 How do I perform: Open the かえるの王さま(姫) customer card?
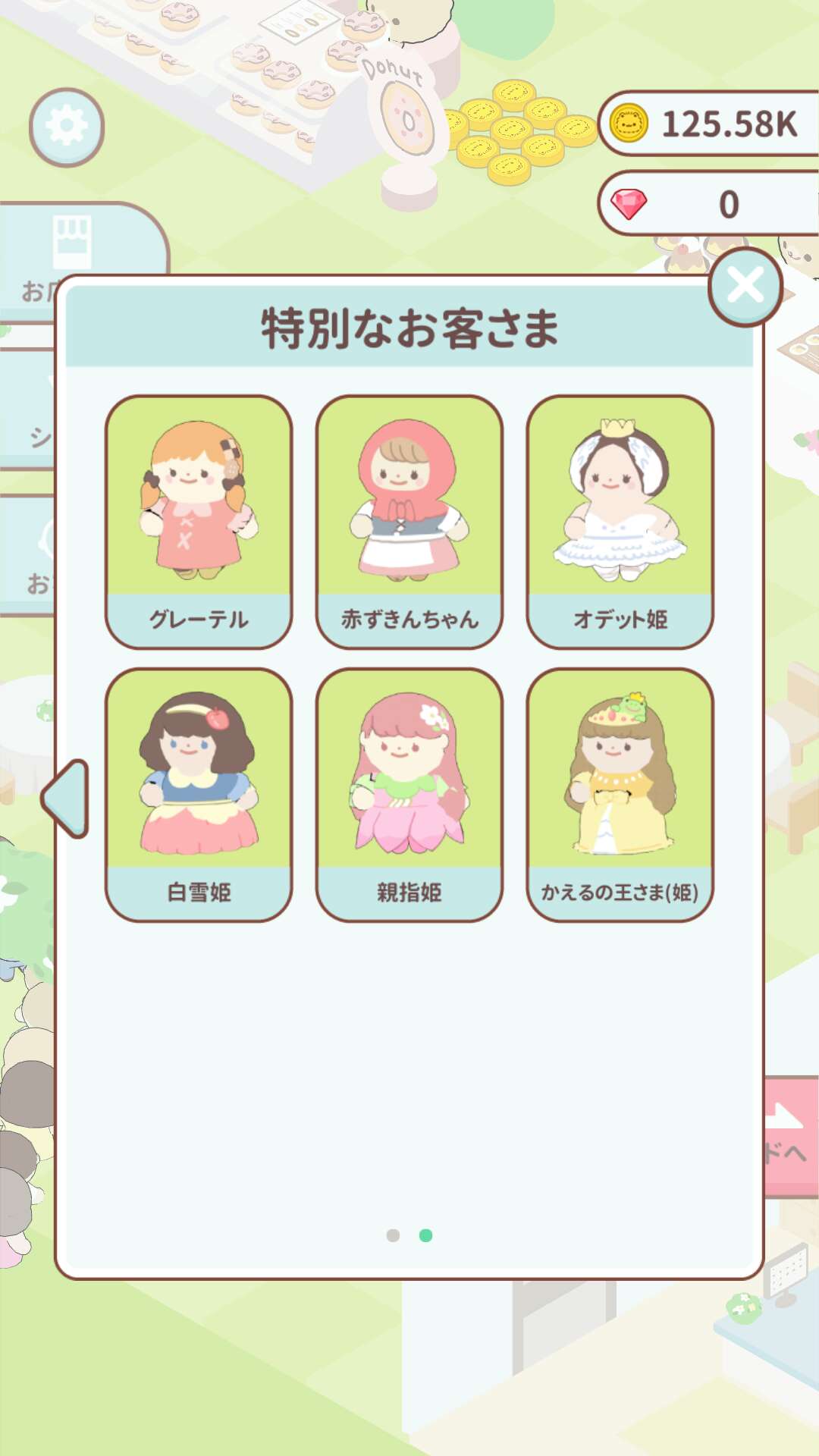pos(620,794)
